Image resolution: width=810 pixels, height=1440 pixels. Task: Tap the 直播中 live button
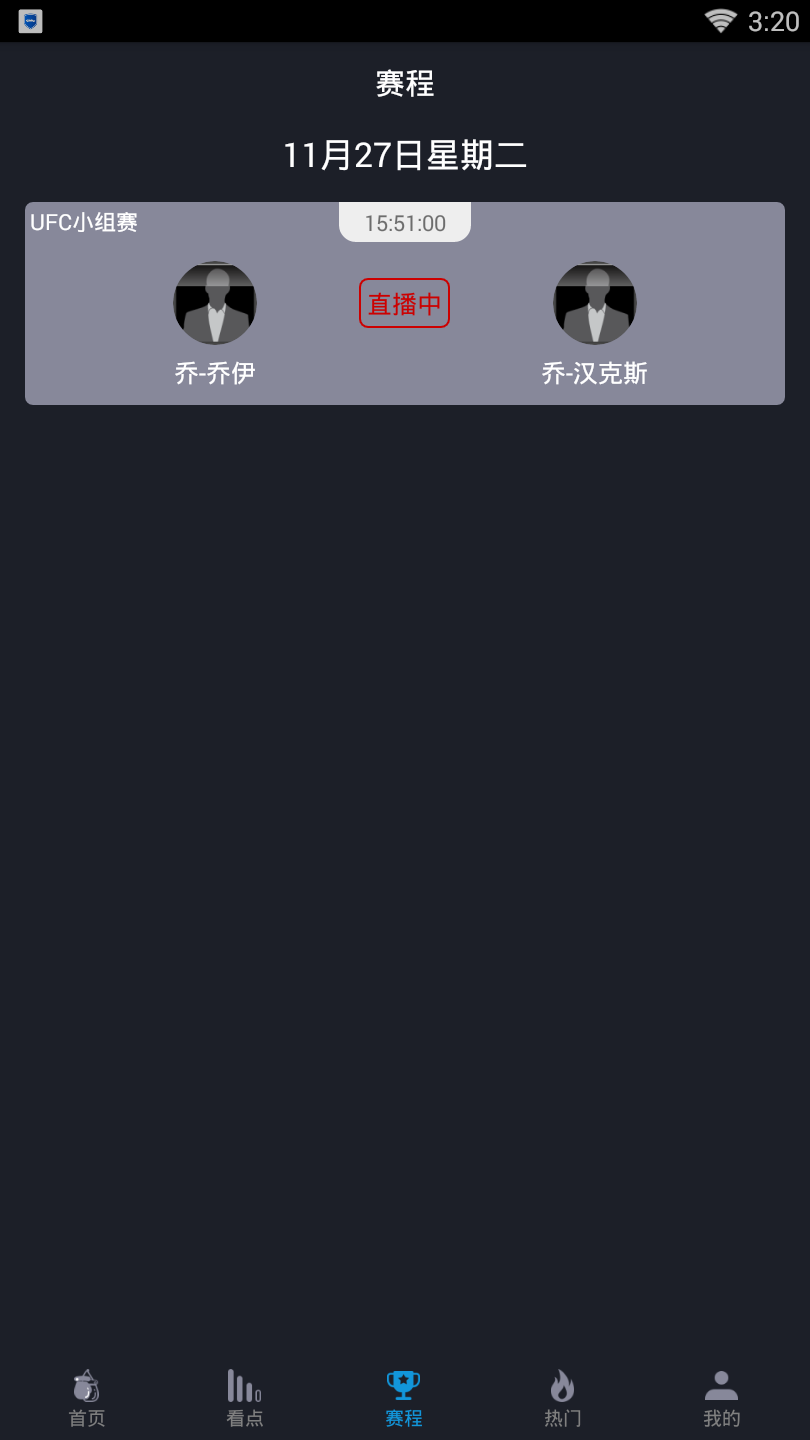[x=404, y=303]
